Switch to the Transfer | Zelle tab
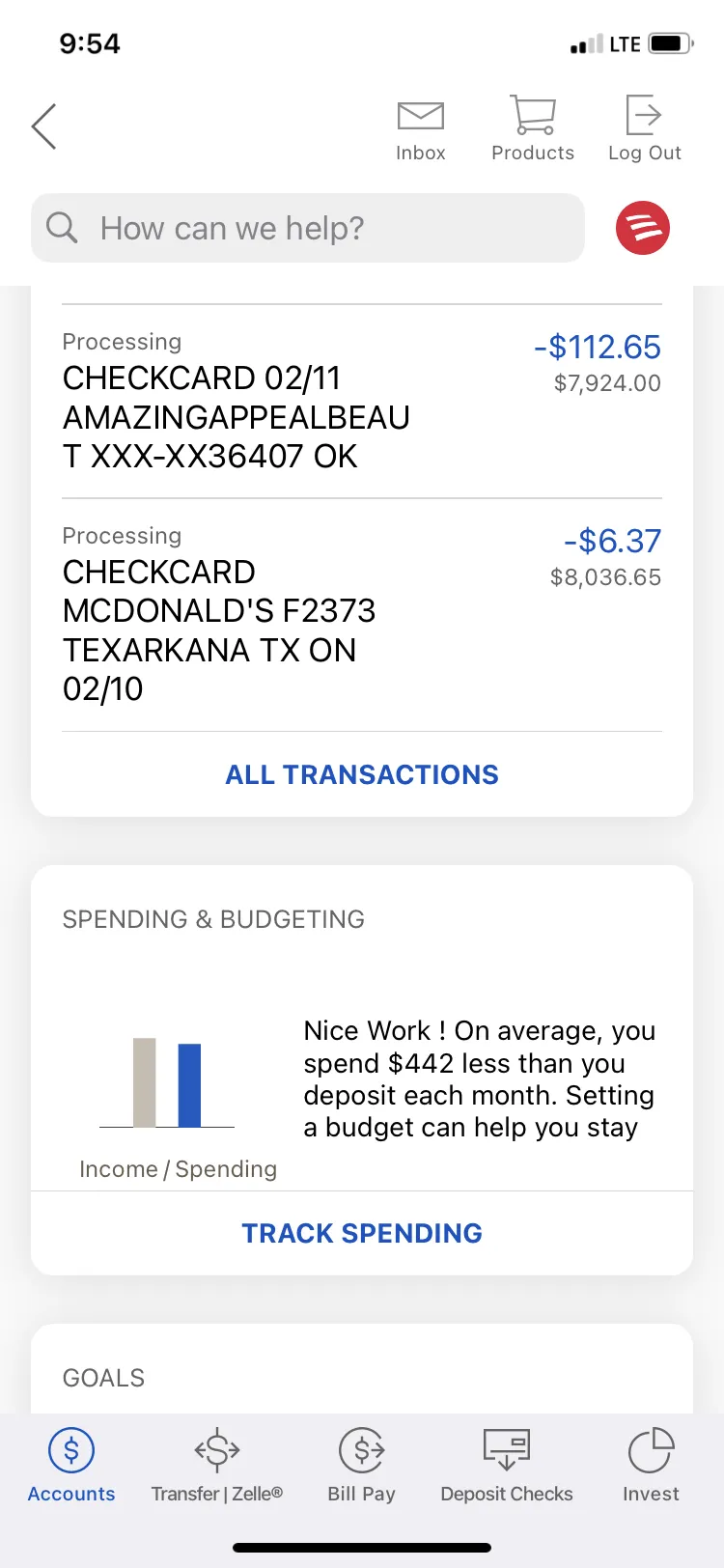This screenshot has height=1568, width=724. (217, 1466)
